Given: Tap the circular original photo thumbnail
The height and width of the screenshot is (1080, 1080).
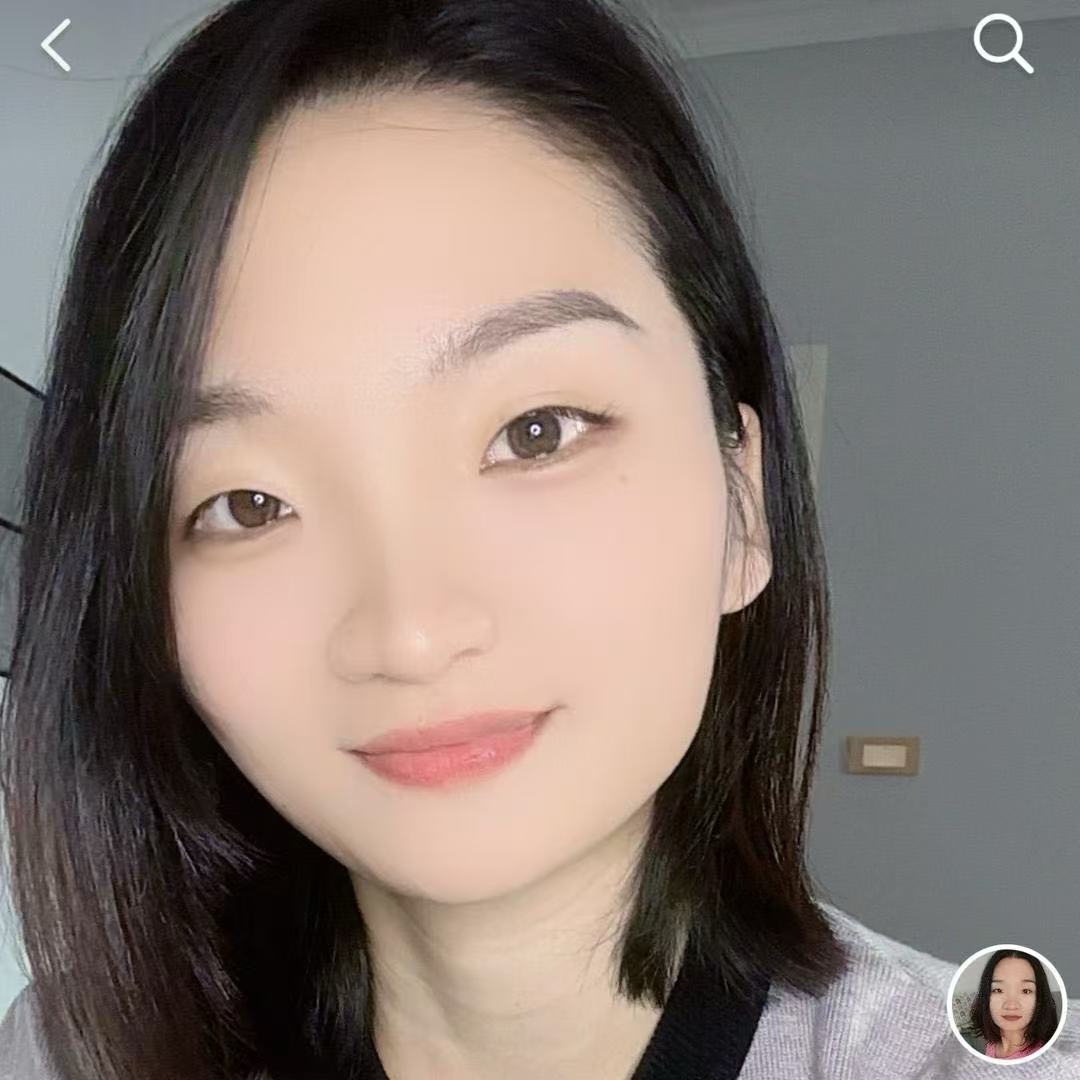Looking at the screenshot, I should [1007, 1003].
